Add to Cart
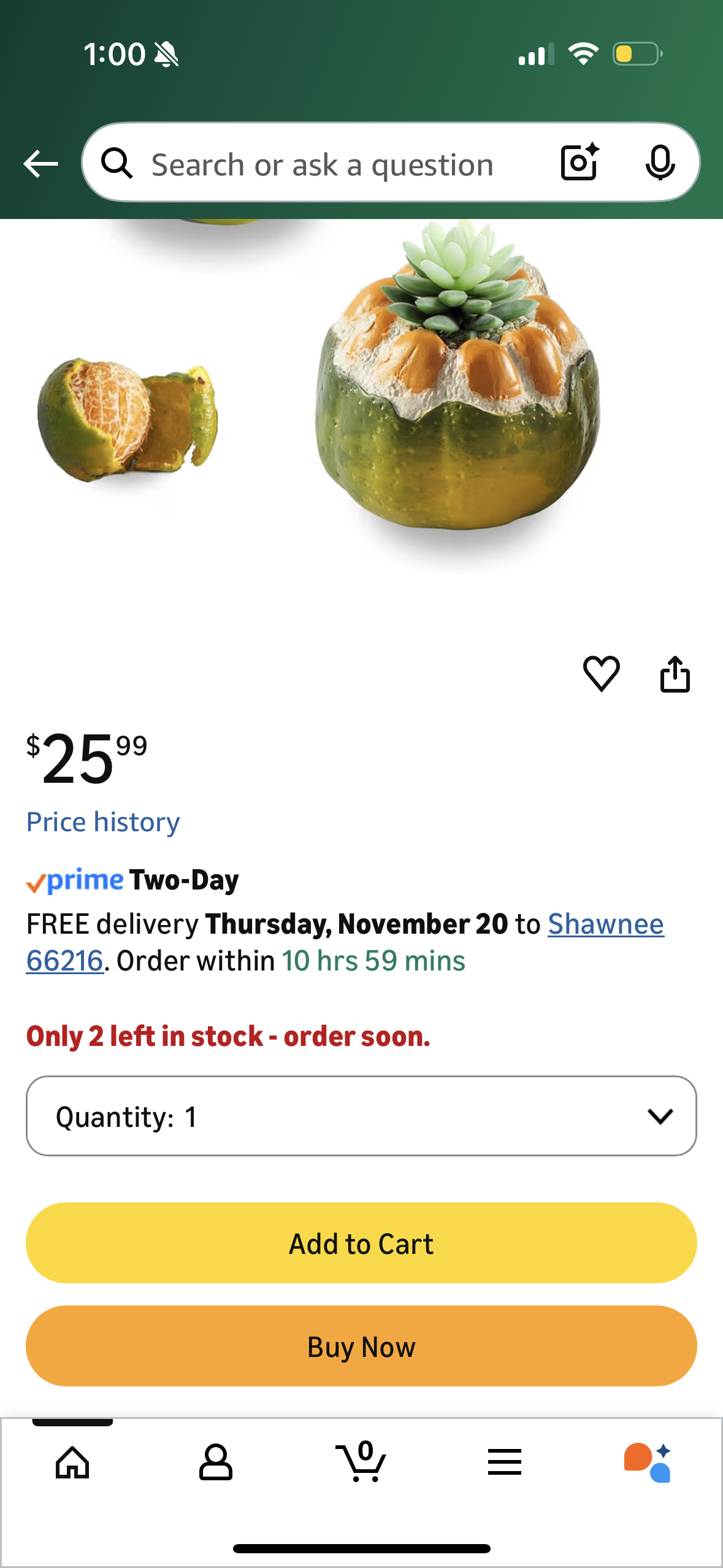Screen dimensions: 723x1568 [361, 1242]
